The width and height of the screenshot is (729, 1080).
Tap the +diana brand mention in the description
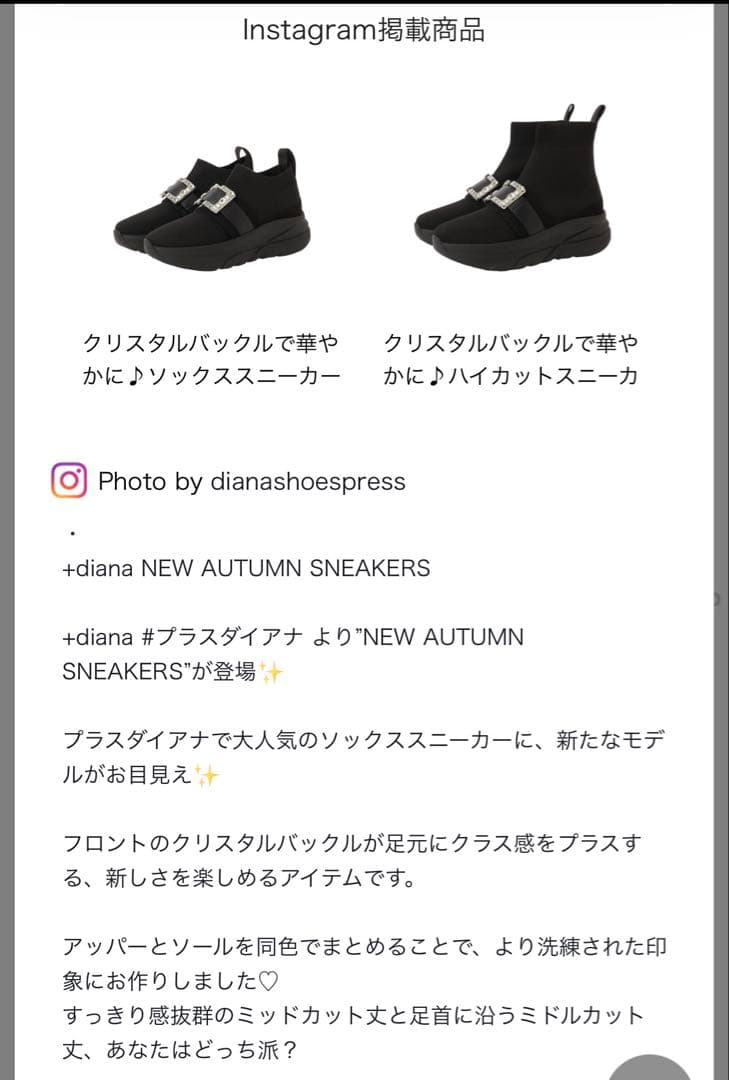95,638
